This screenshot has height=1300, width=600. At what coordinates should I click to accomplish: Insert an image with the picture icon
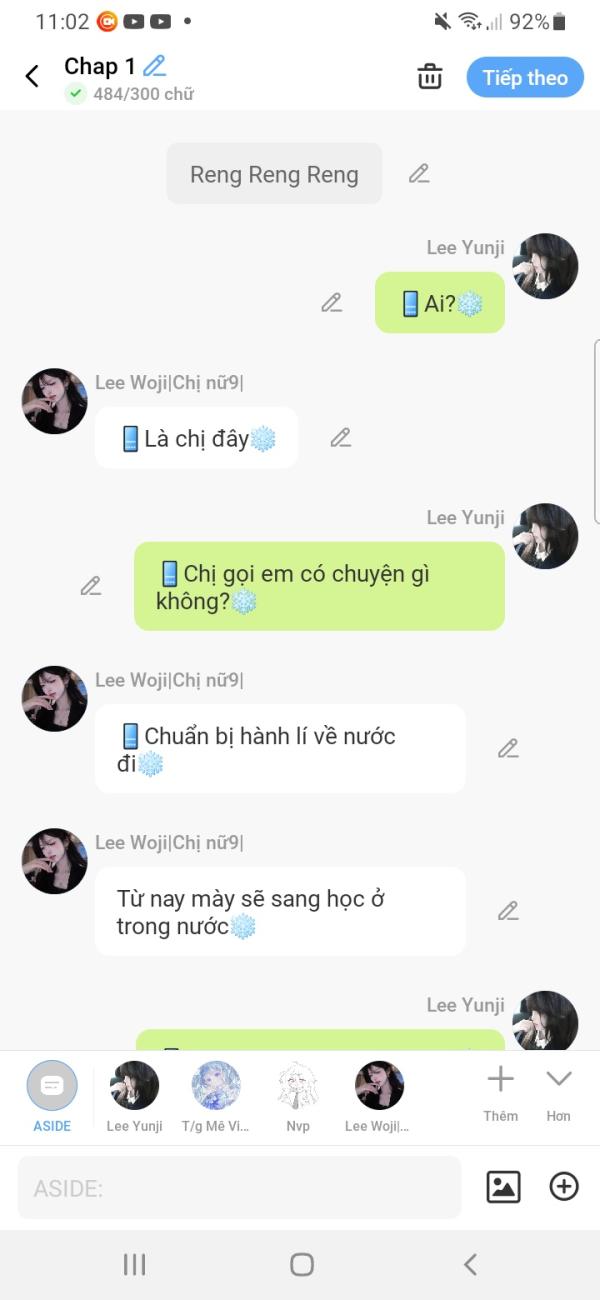pyautogui.click(x=503, y=1187)
